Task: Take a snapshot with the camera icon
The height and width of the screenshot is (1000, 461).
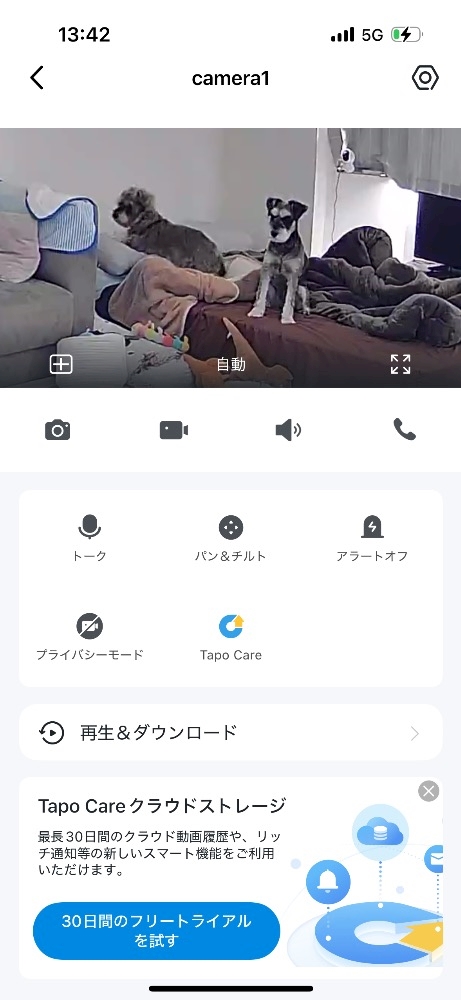Action: (57, 430)
